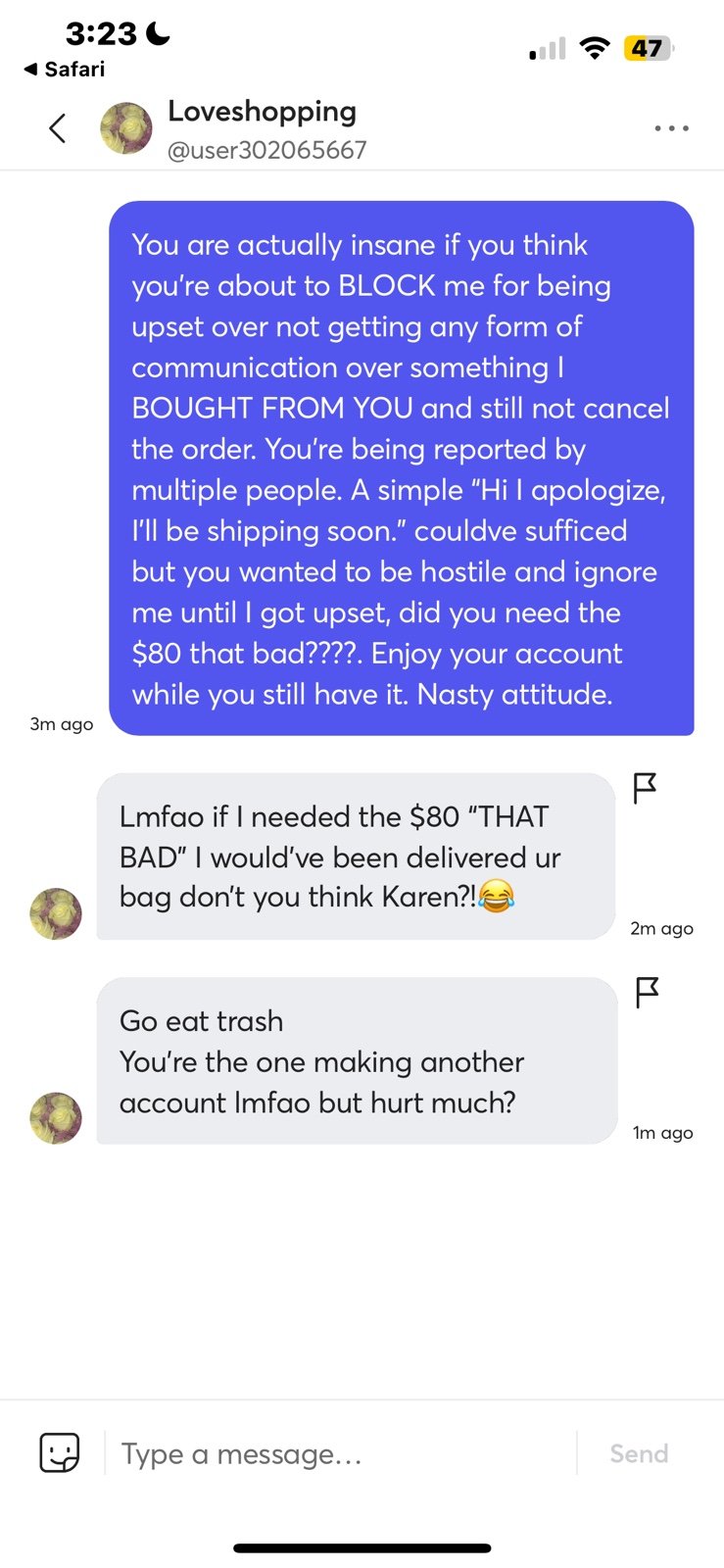Open the sender's avatar beside the "Karen" message
The image size is (724, 1568).
pyautogui.click(x=56, y=913)
